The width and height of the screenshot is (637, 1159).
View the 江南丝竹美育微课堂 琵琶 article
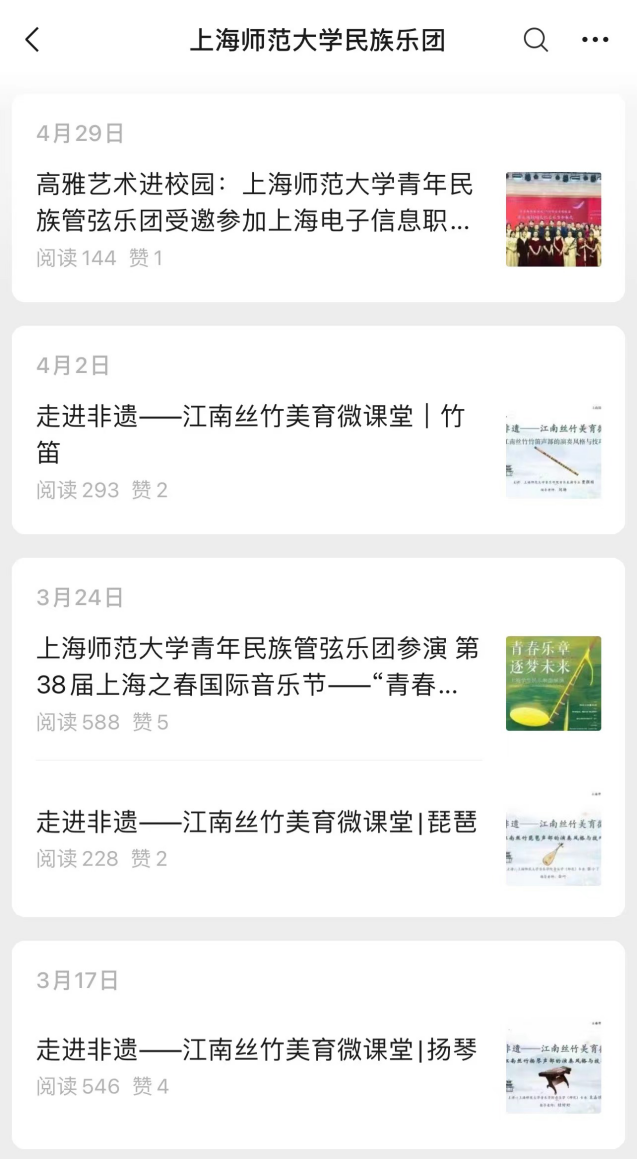point(256,822)
